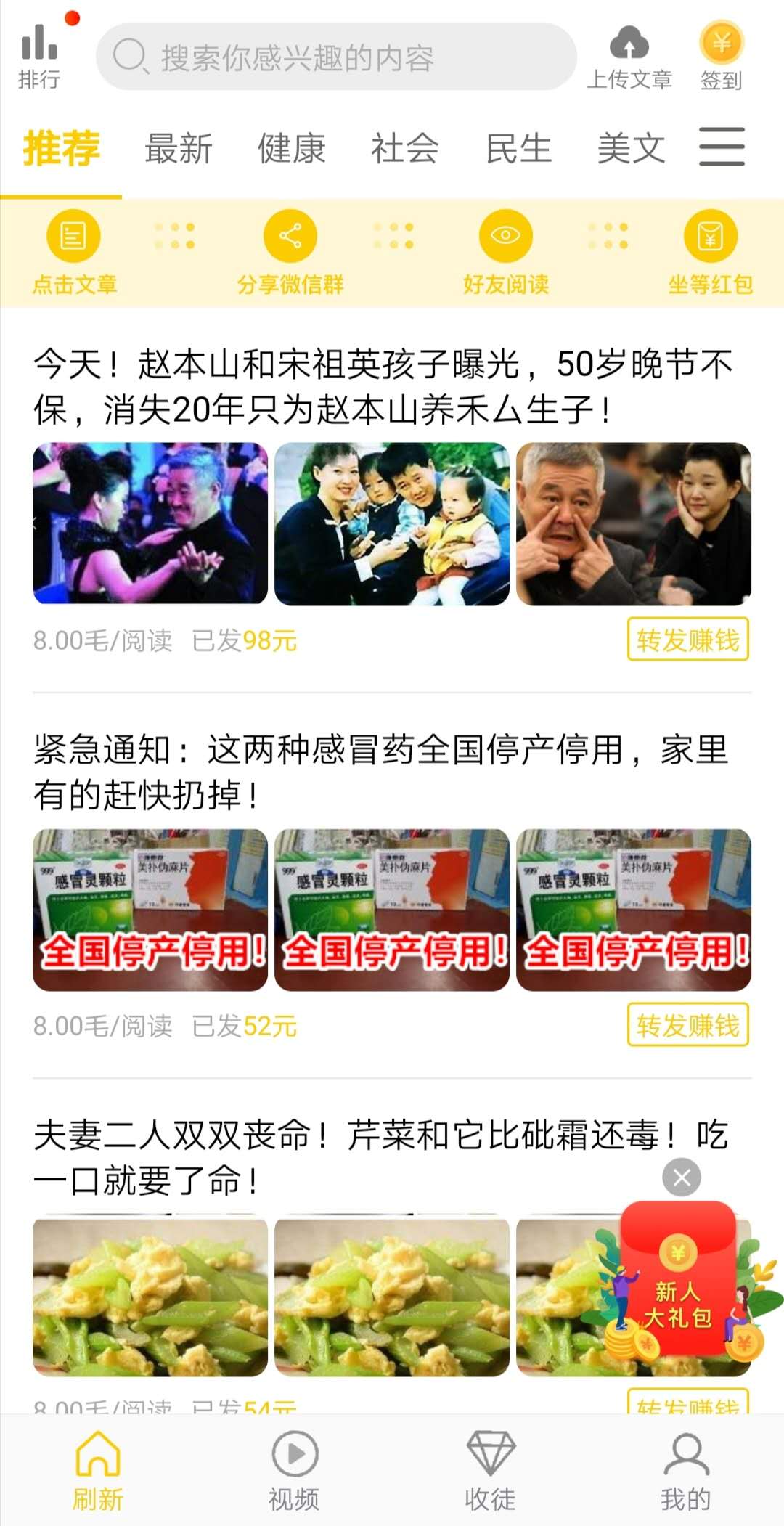Switch to the 健康 tab
The width and height of the screenshot is (784, 1526).
[x=292, y=149]
